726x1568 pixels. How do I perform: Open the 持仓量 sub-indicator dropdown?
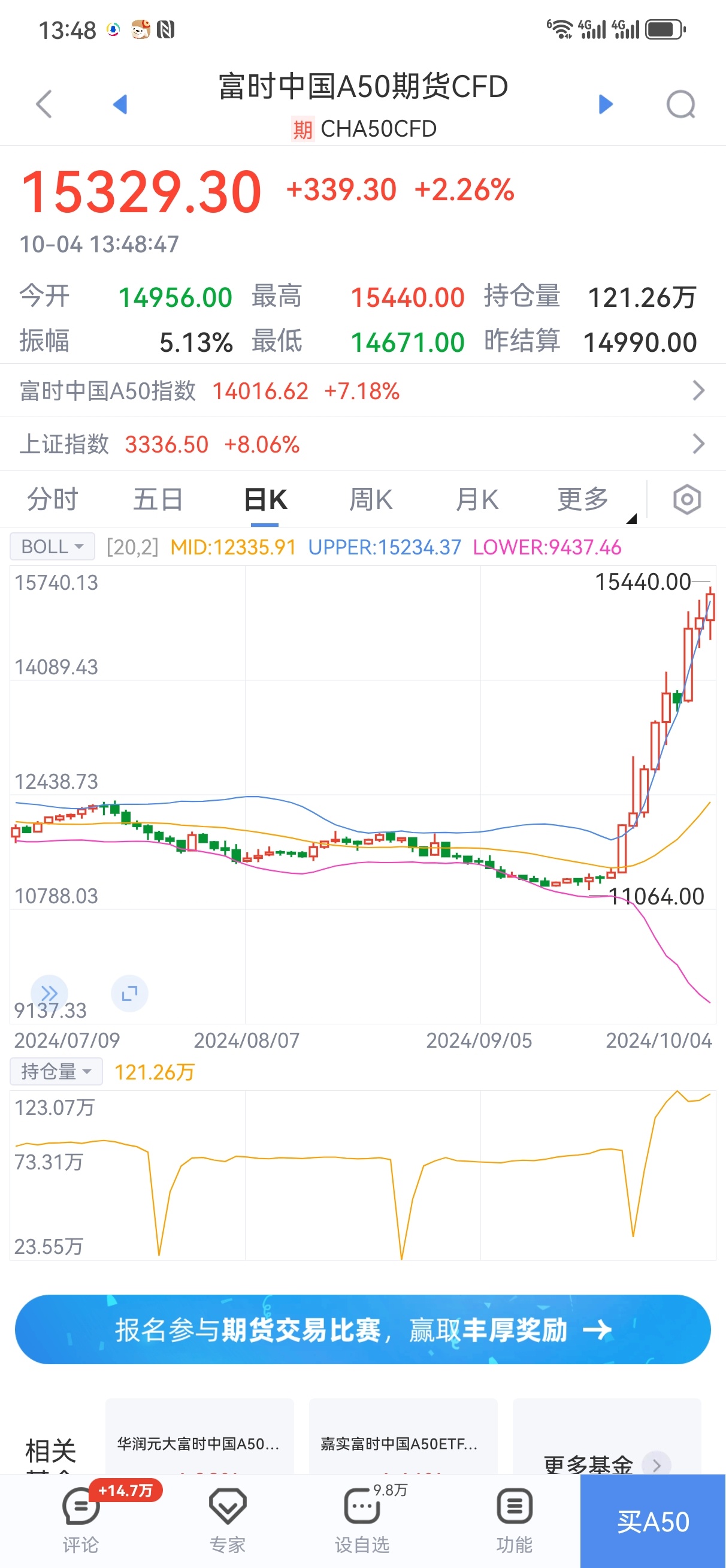[x=56, y=1071]
